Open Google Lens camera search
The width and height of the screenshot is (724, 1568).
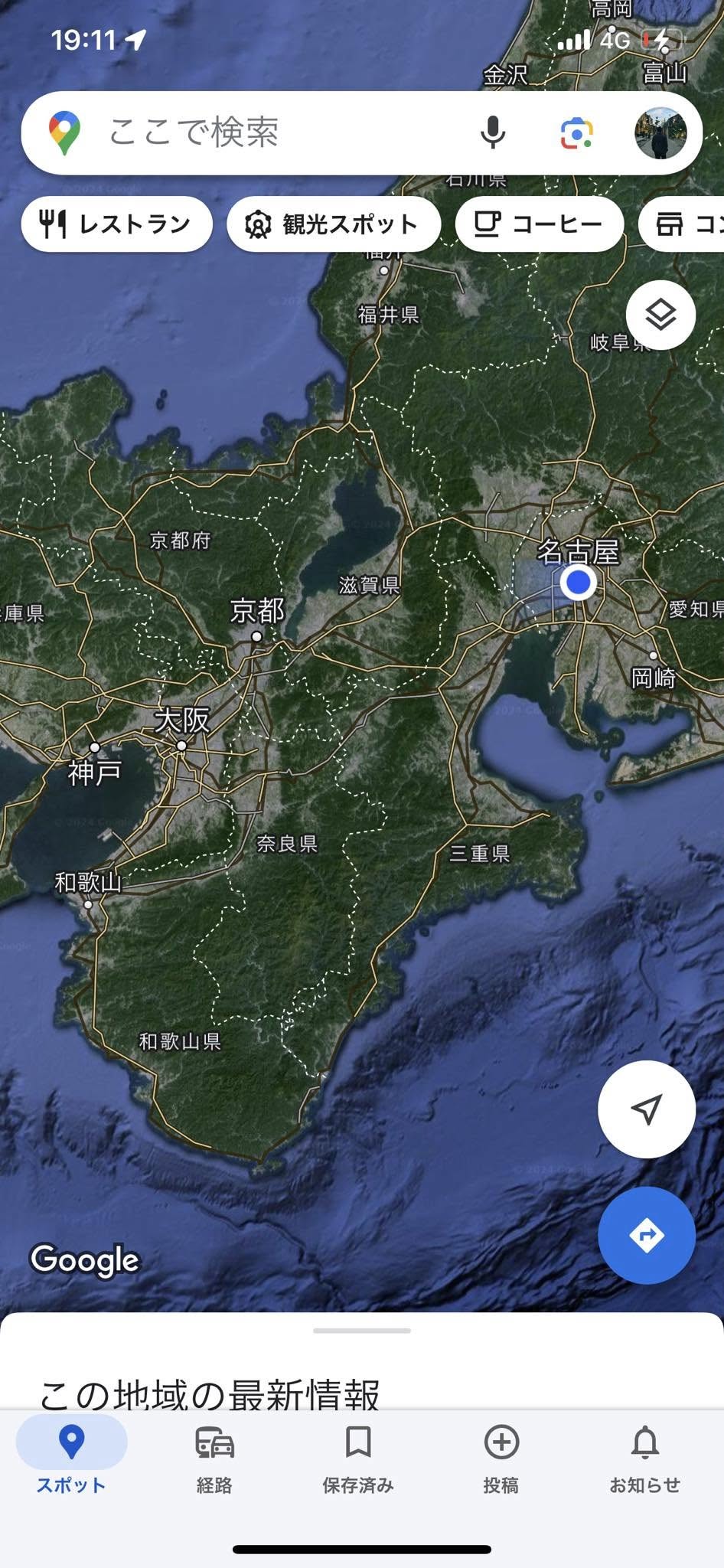coord(576,133)
